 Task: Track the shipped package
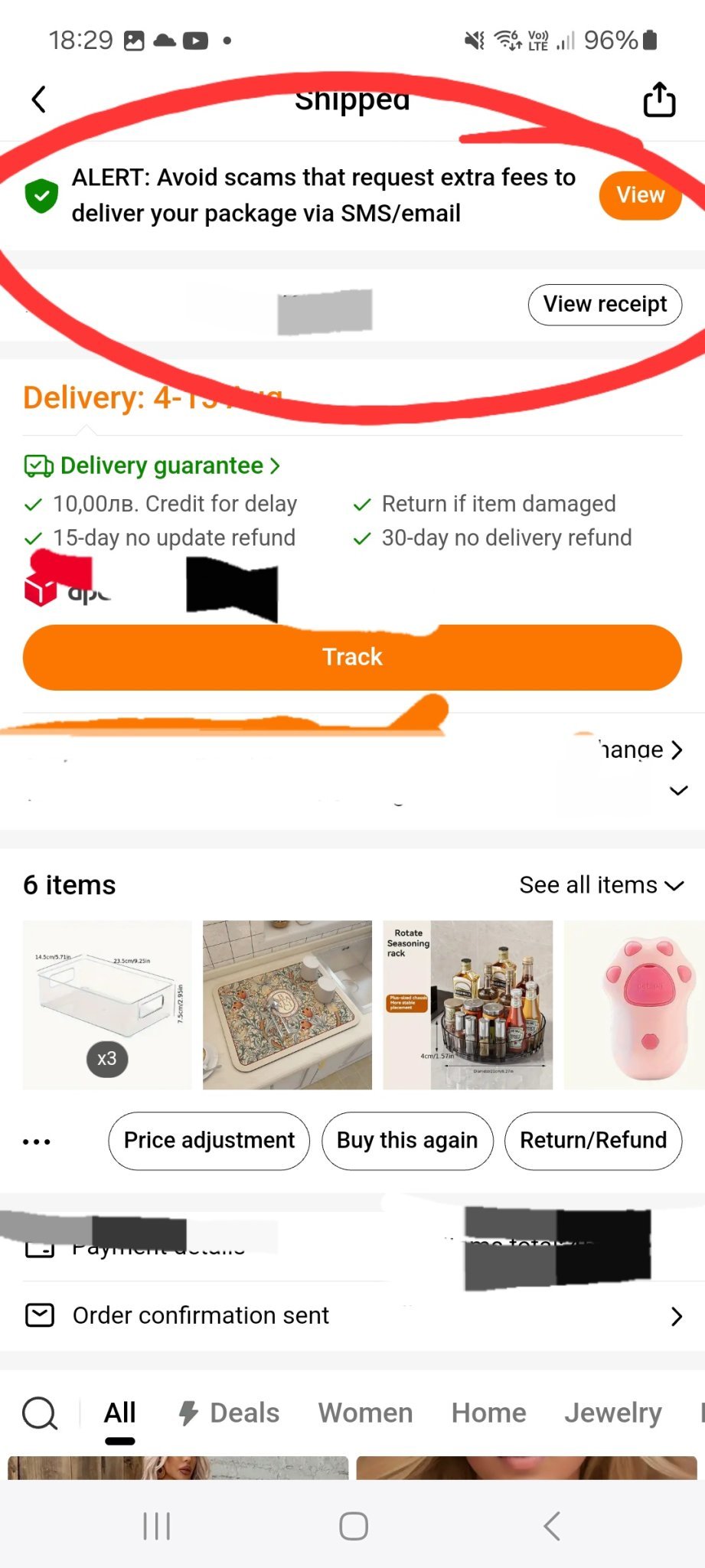pyautogui.click(x=352, y=657)
